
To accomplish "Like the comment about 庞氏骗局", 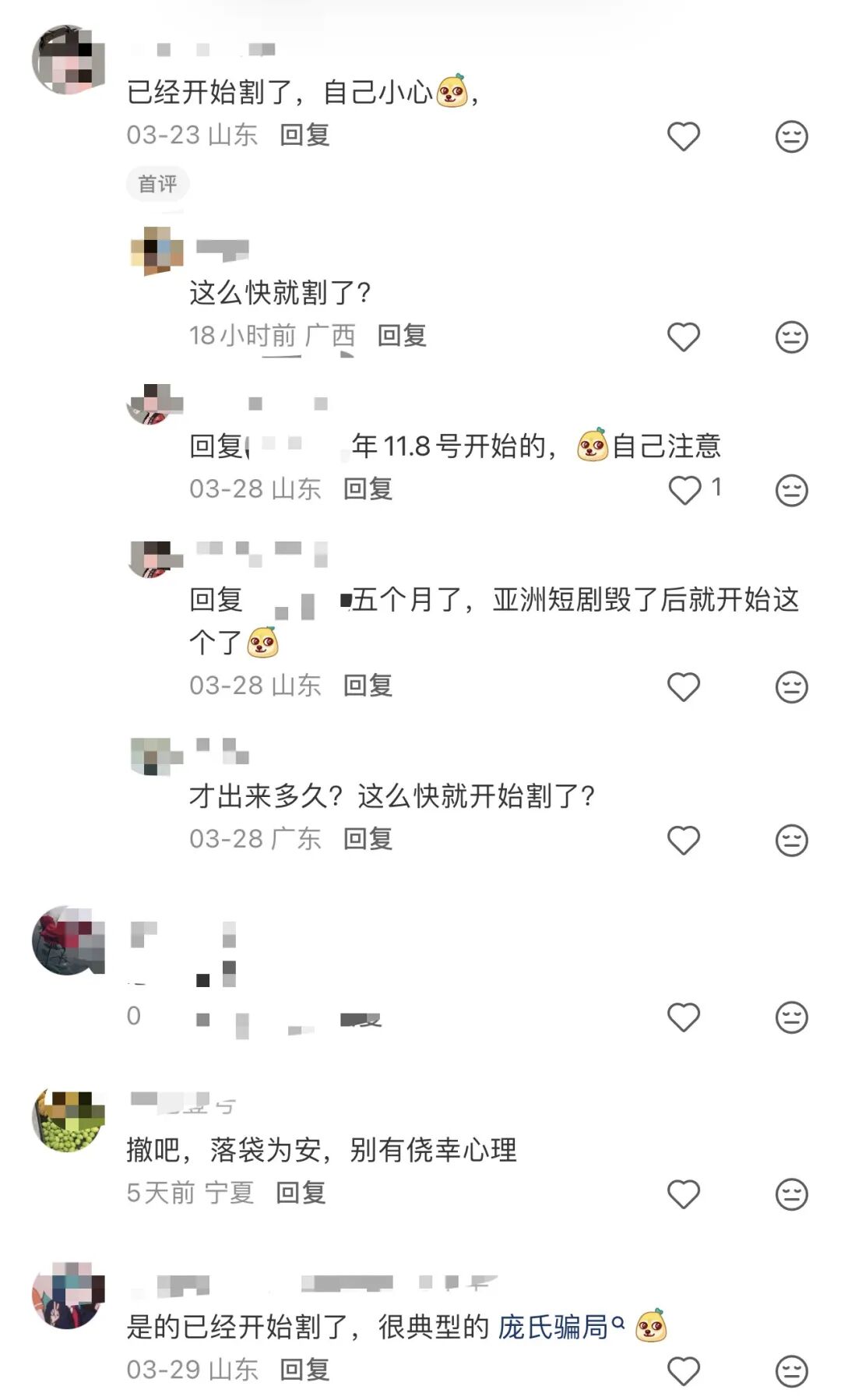I will (x=683, y=1371).
